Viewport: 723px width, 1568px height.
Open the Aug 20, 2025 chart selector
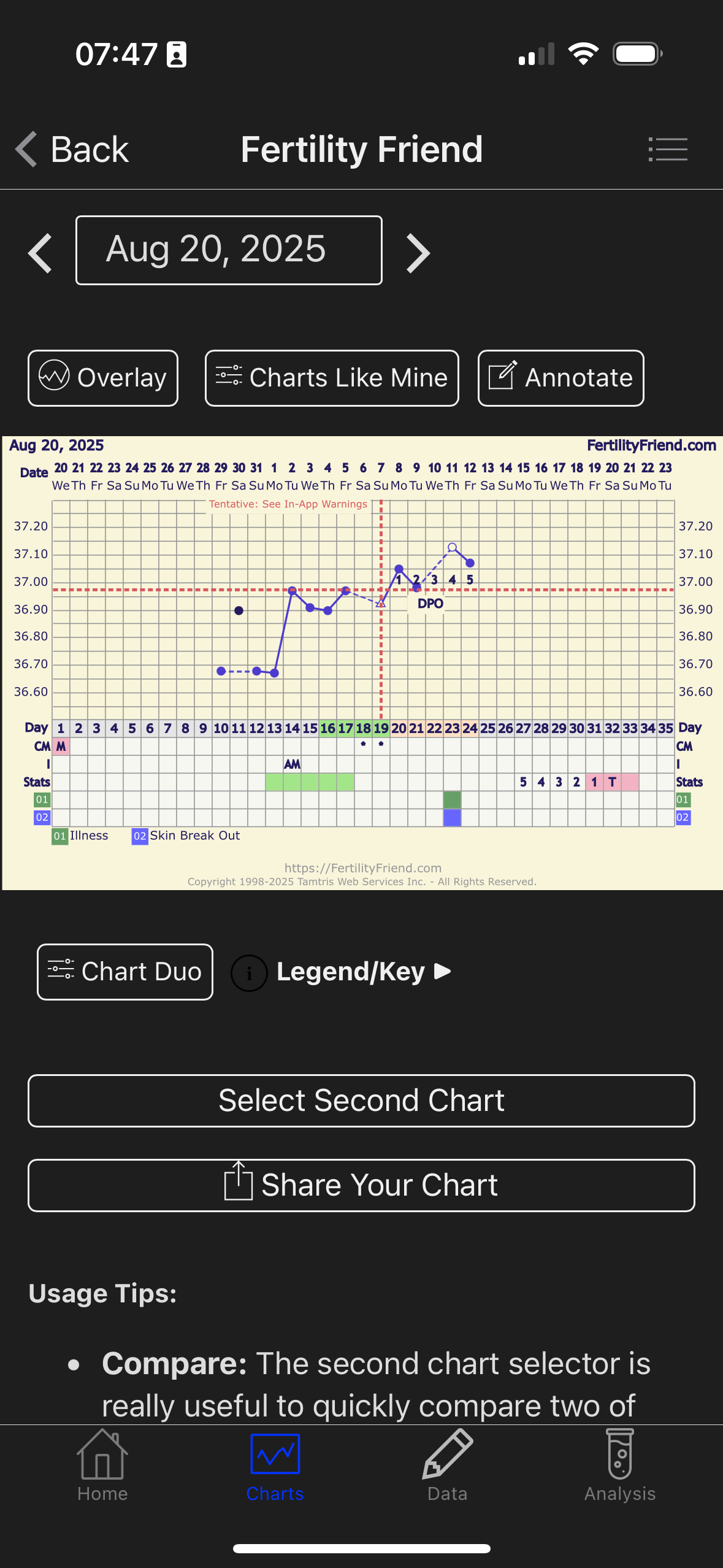[229, 250]
